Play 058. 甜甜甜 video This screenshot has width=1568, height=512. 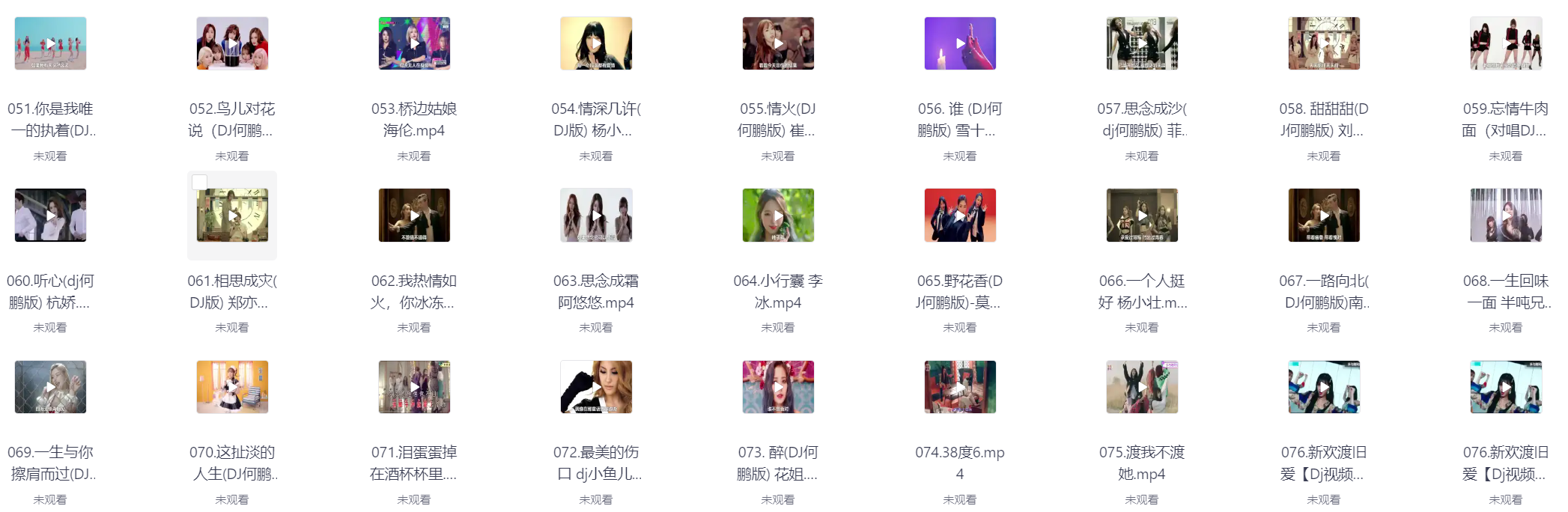1324,43
